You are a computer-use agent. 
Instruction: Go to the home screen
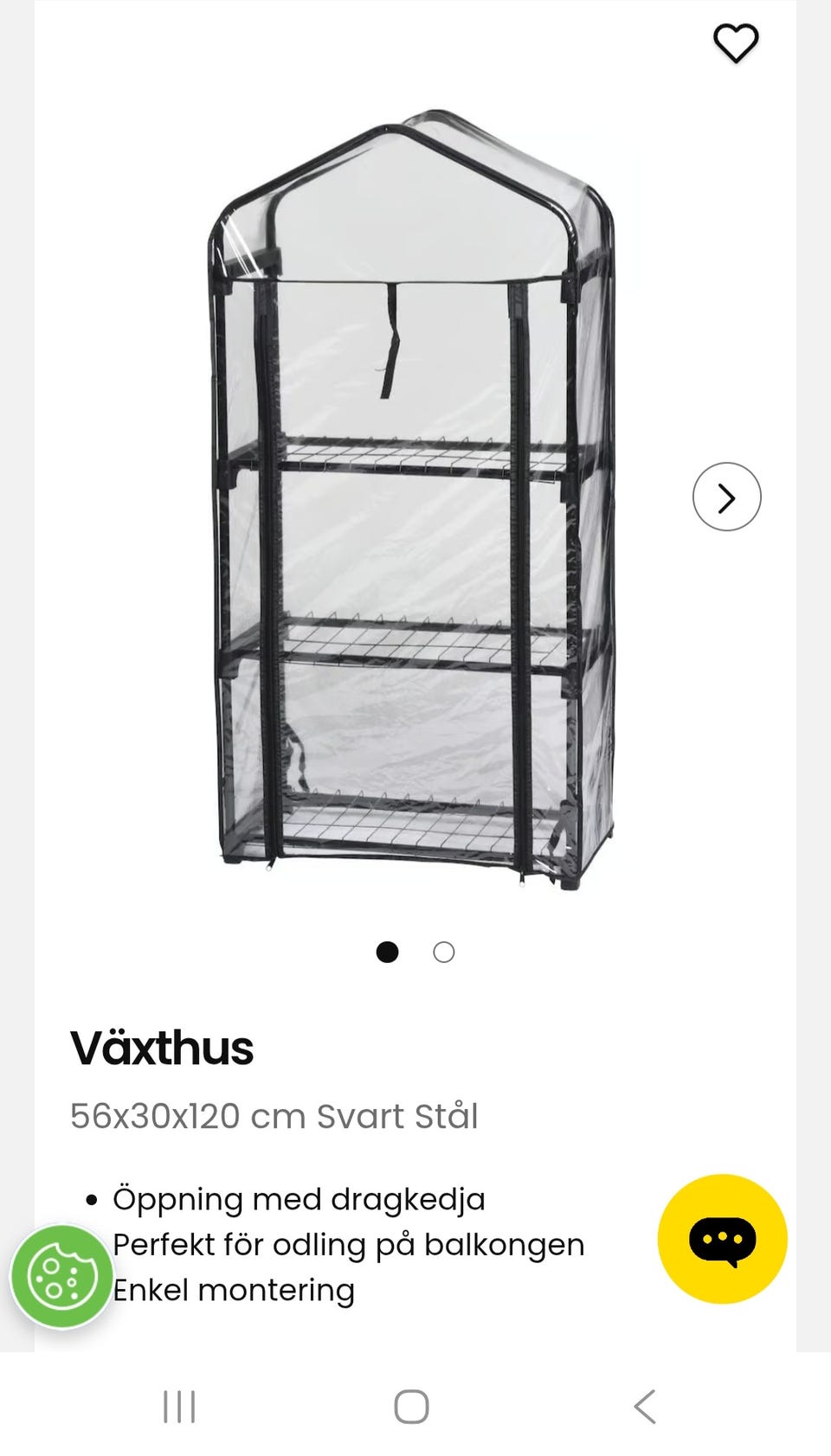411,1407
